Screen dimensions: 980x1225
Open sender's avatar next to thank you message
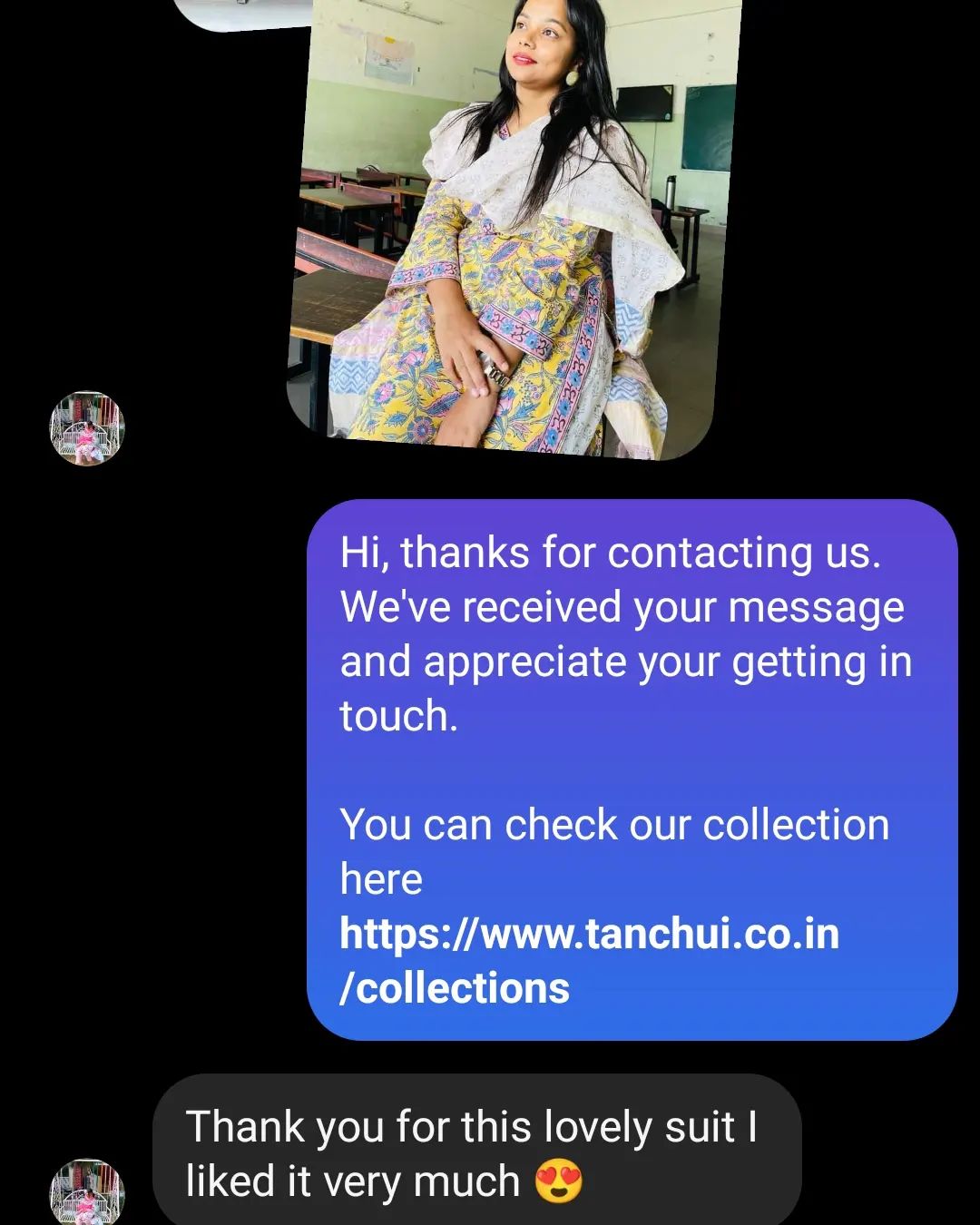coord(86,1191)
